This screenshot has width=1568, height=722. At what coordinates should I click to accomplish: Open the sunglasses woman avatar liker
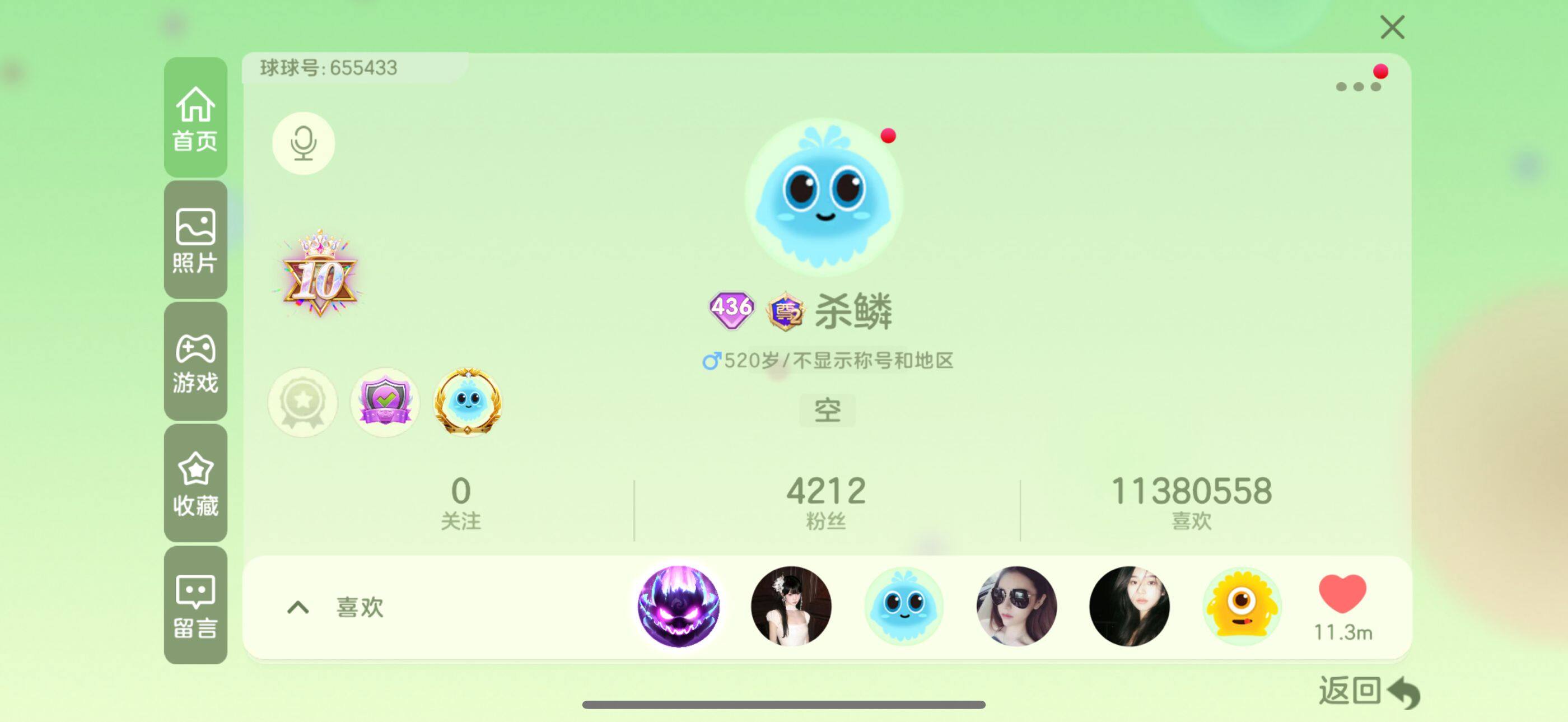coord(1016,606)
